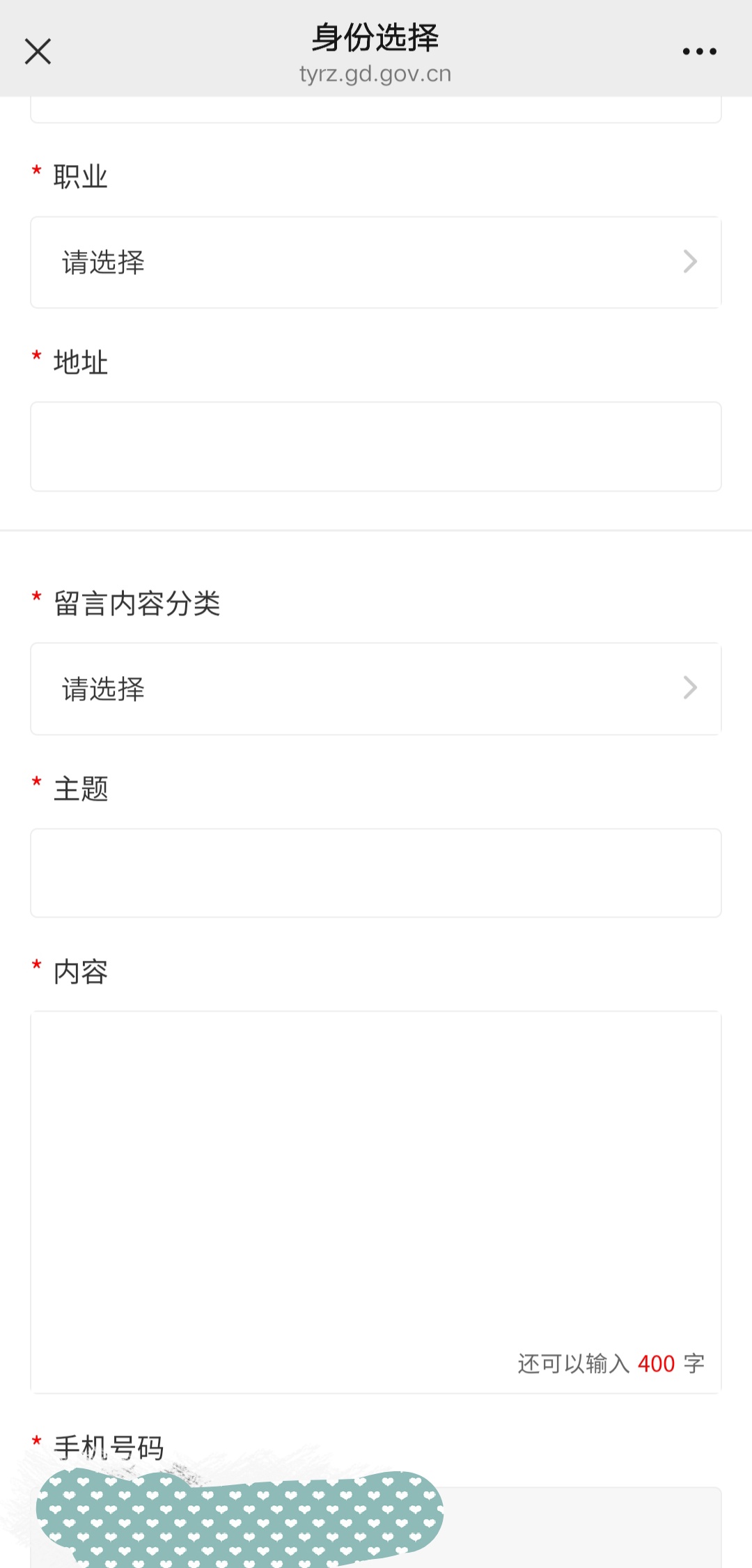Focus the 地址 text field
Screen dimensions: 752x1568
pyautogui.click(x=376, y=446)
